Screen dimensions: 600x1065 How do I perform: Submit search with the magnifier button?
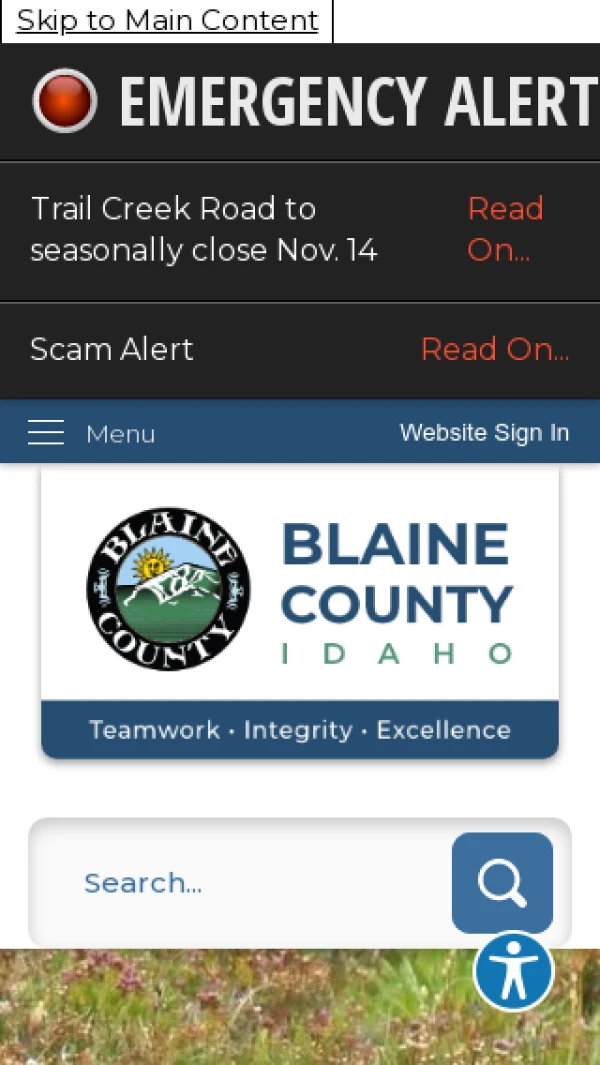coord(502,883)
